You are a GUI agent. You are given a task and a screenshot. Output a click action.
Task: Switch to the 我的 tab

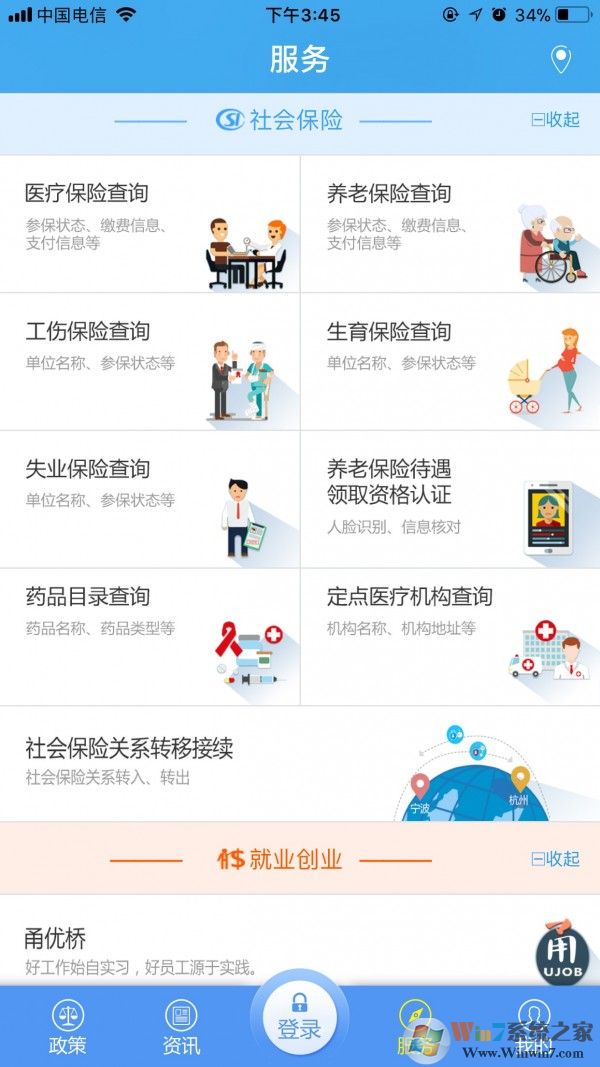pos(534,1027)
